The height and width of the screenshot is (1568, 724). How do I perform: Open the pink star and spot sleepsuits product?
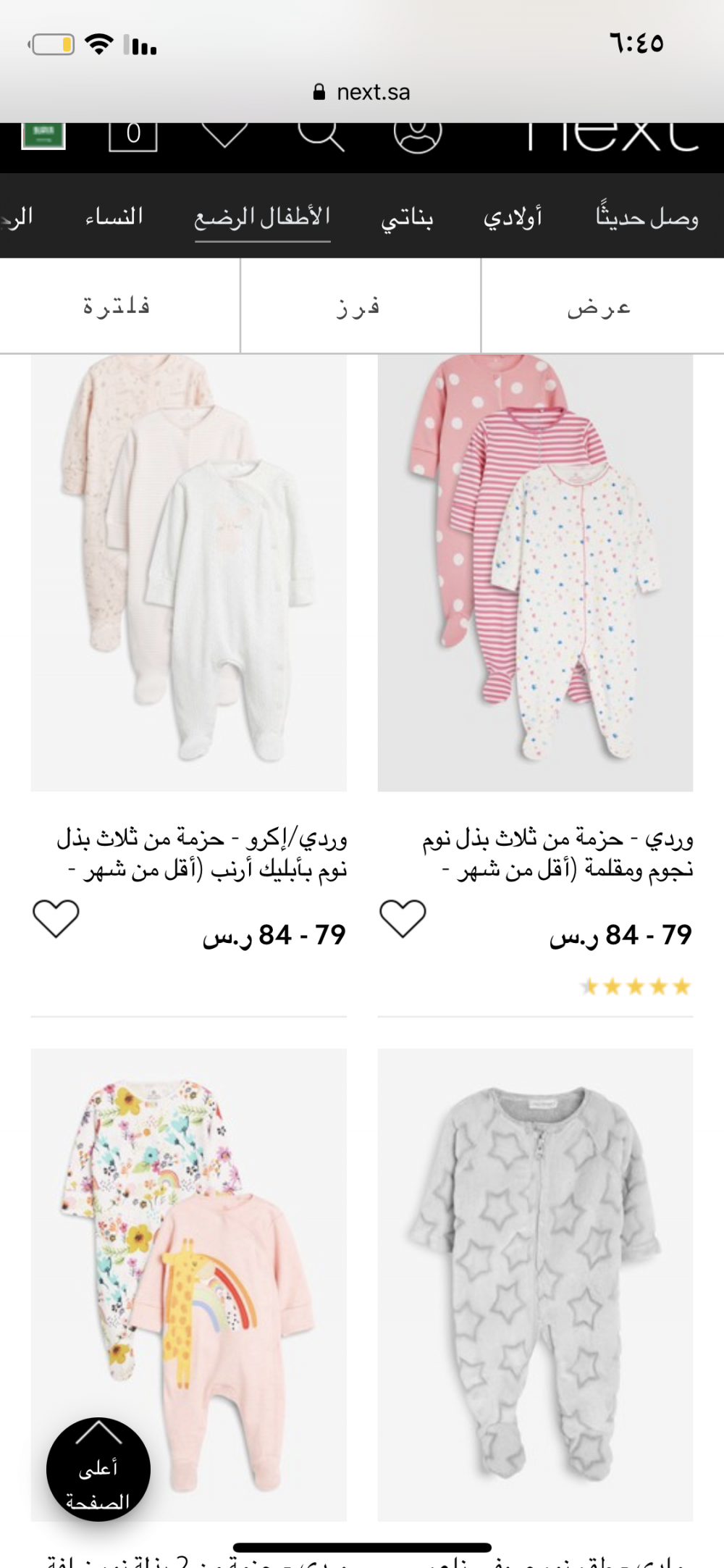click(x=535, y=572)
